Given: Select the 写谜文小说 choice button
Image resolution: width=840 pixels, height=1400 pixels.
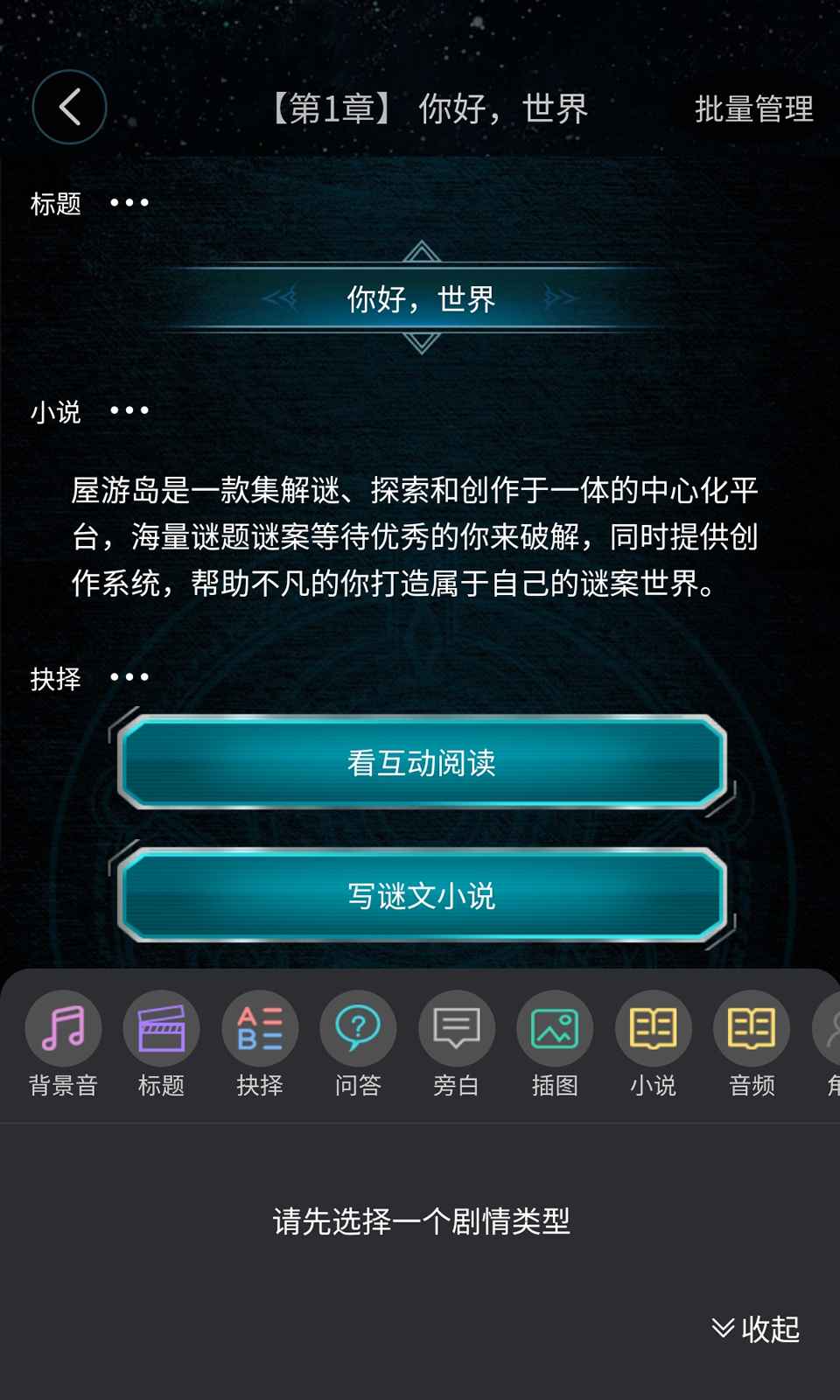Looking at the screenshot, I should click(x=421, y=895).
